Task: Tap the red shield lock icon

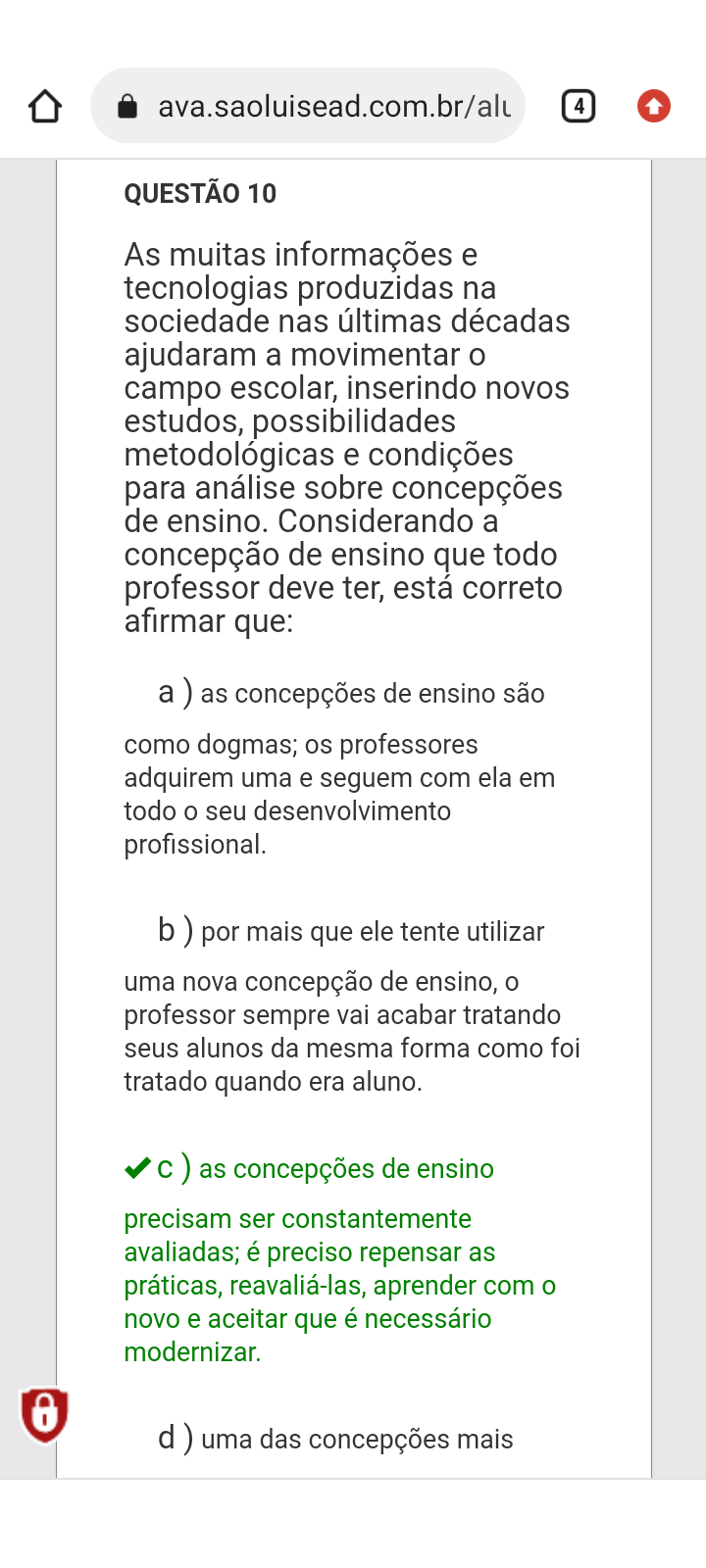Action: (x=44, y=1414)
